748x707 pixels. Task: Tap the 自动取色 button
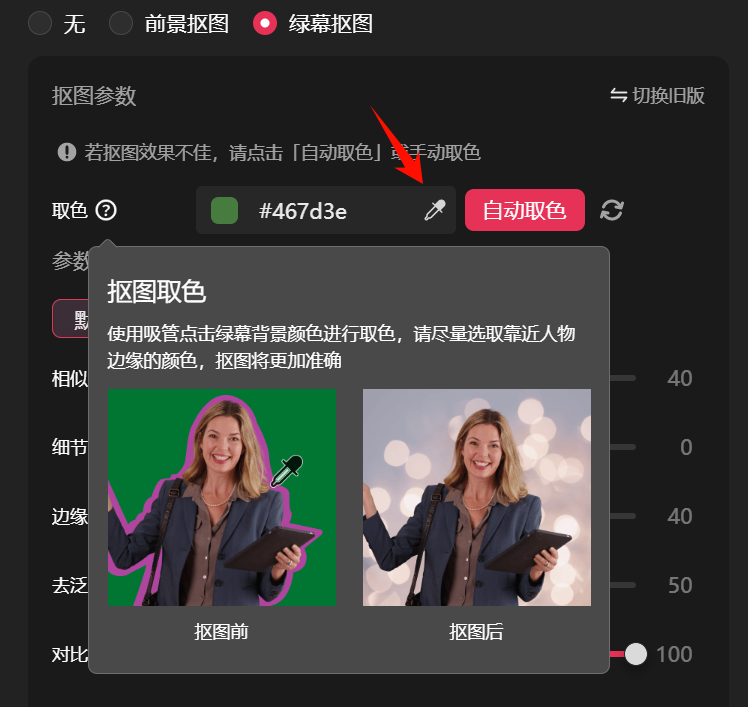(x=525, y=210)
